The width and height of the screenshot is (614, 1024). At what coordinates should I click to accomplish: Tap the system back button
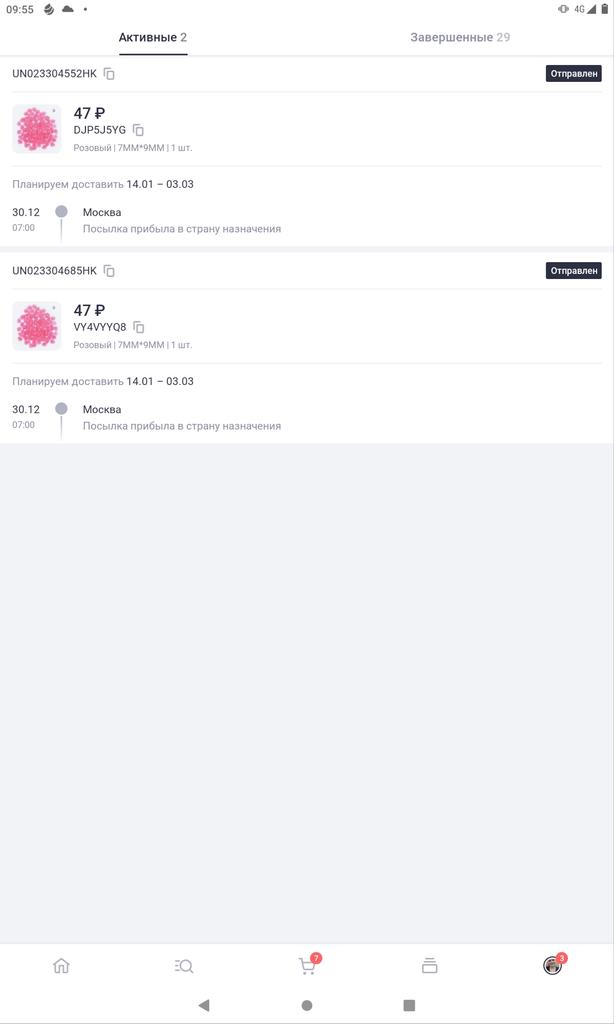(204, 1005)
